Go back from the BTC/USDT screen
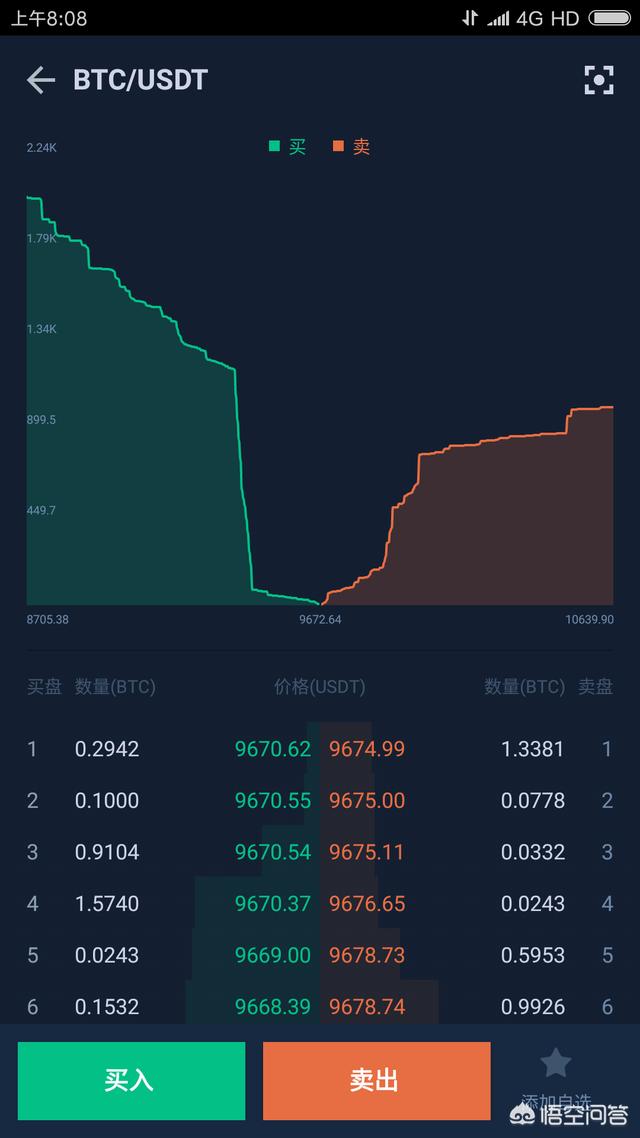The width and height of the screenshot is (640, 1138). point(40,80)
